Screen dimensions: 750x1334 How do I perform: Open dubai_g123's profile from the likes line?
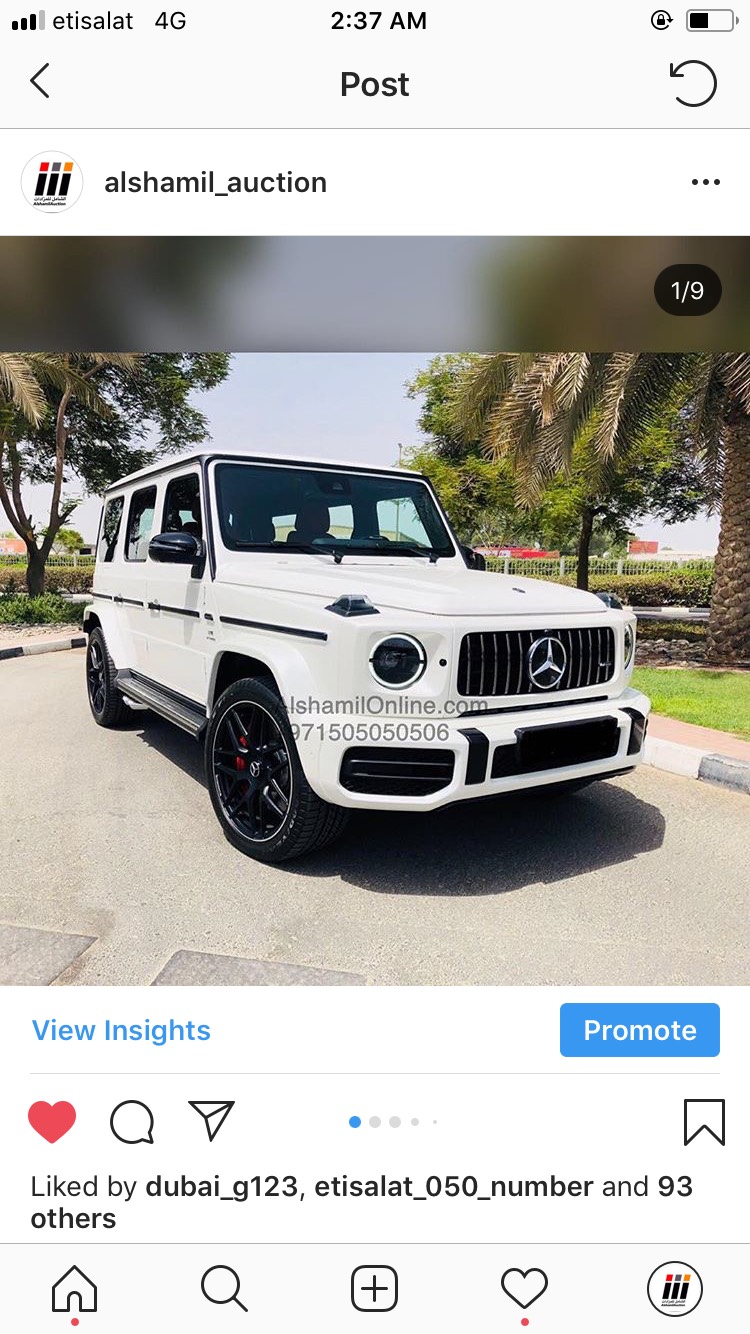point(222,1186)
